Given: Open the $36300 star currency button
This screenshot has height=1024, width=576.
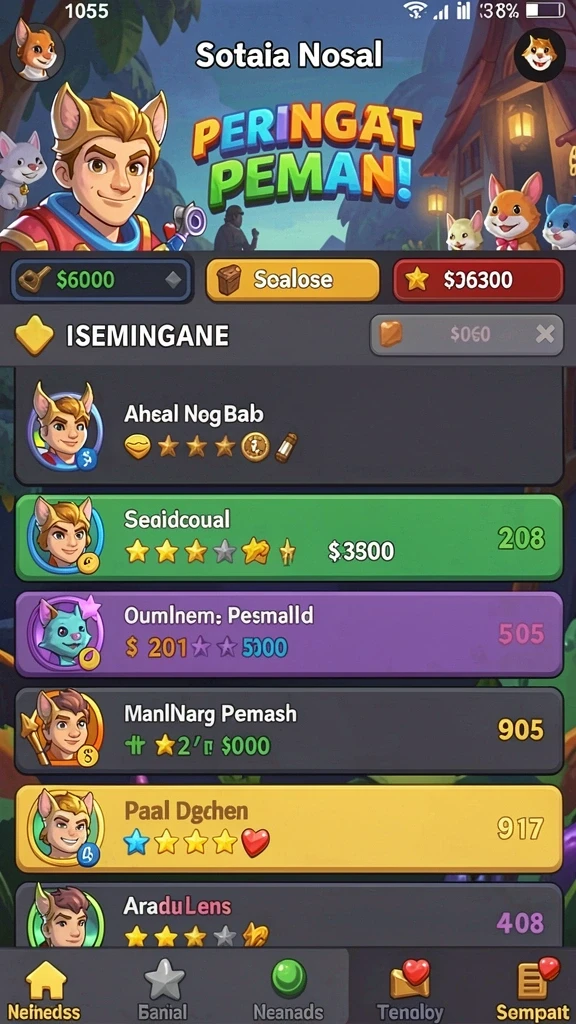Looking at the screenshot, I should 478,280.
